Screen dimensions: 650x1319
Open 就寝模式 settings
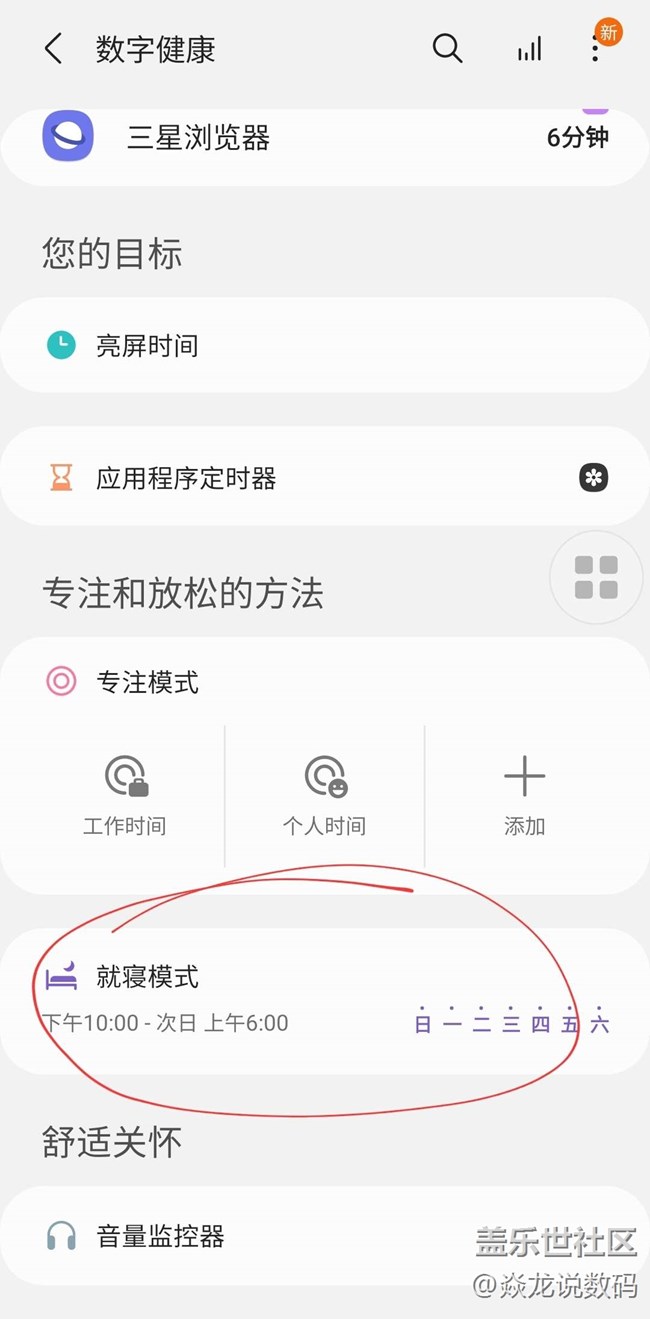325,1001
